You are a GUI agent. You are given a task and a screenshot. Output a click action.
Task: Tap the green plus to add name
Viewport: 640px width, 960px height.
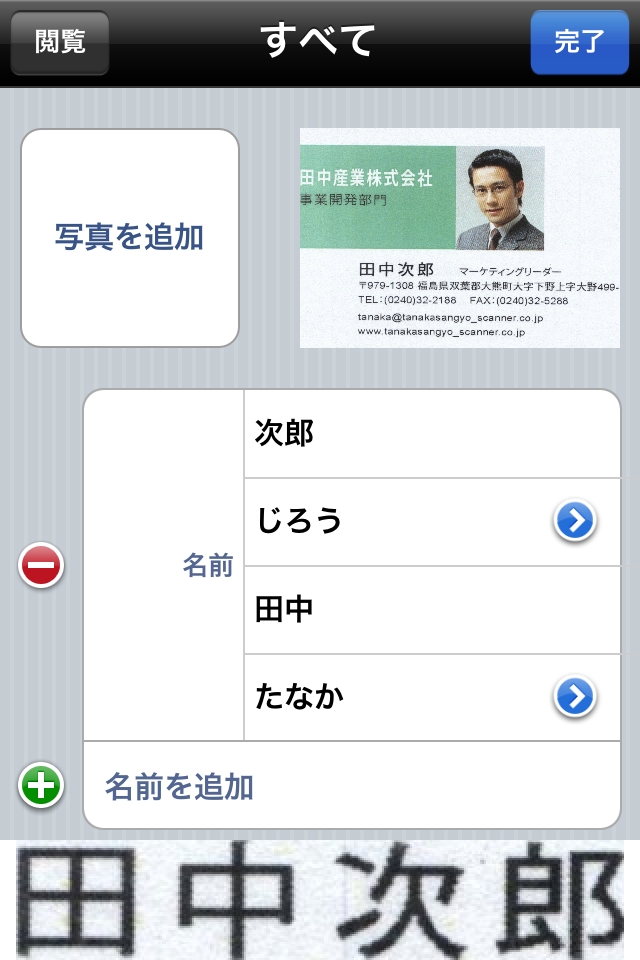(x=41, y=786)
